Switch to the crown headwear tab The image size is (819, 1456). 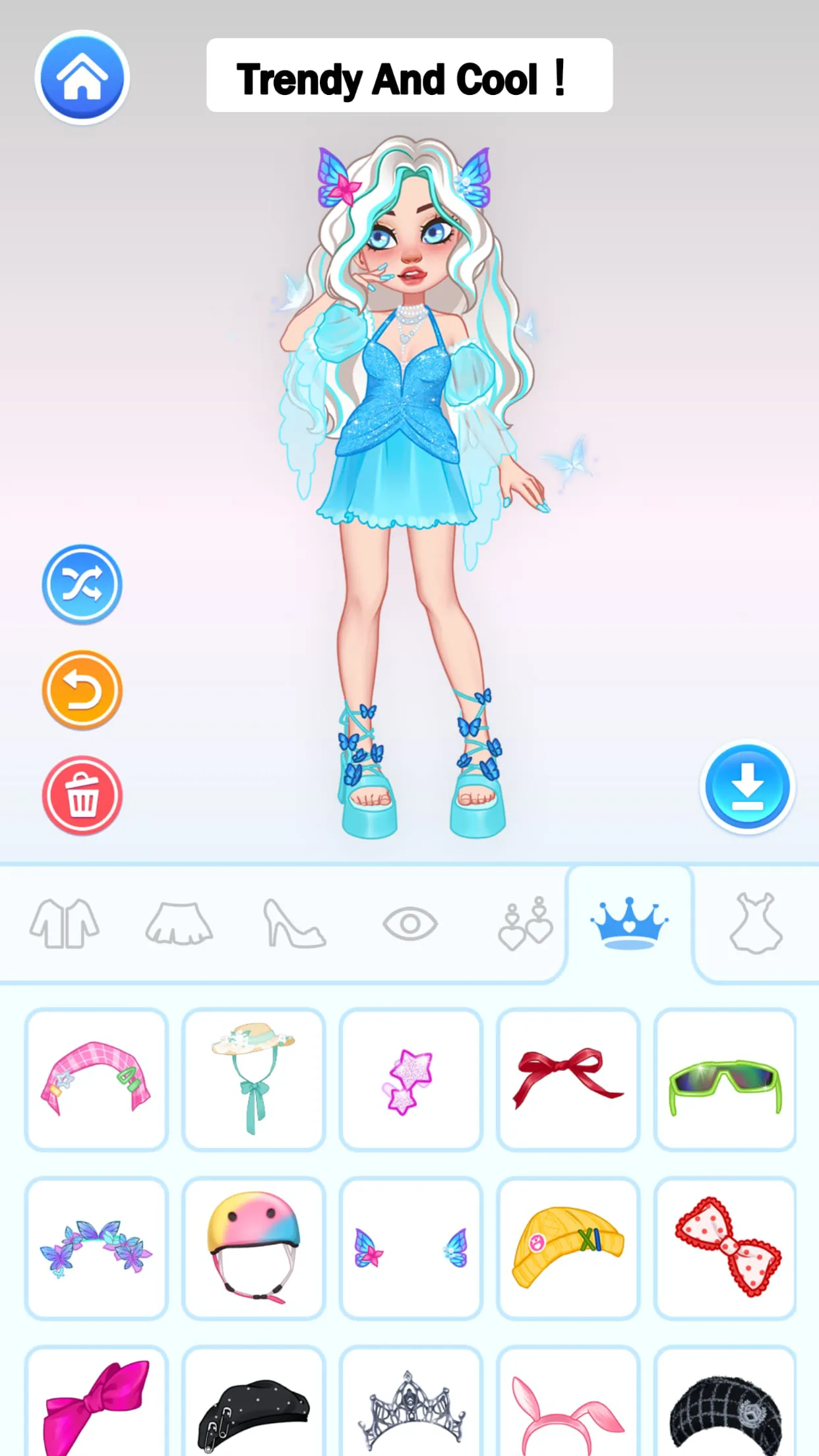[x=630, y=923]
